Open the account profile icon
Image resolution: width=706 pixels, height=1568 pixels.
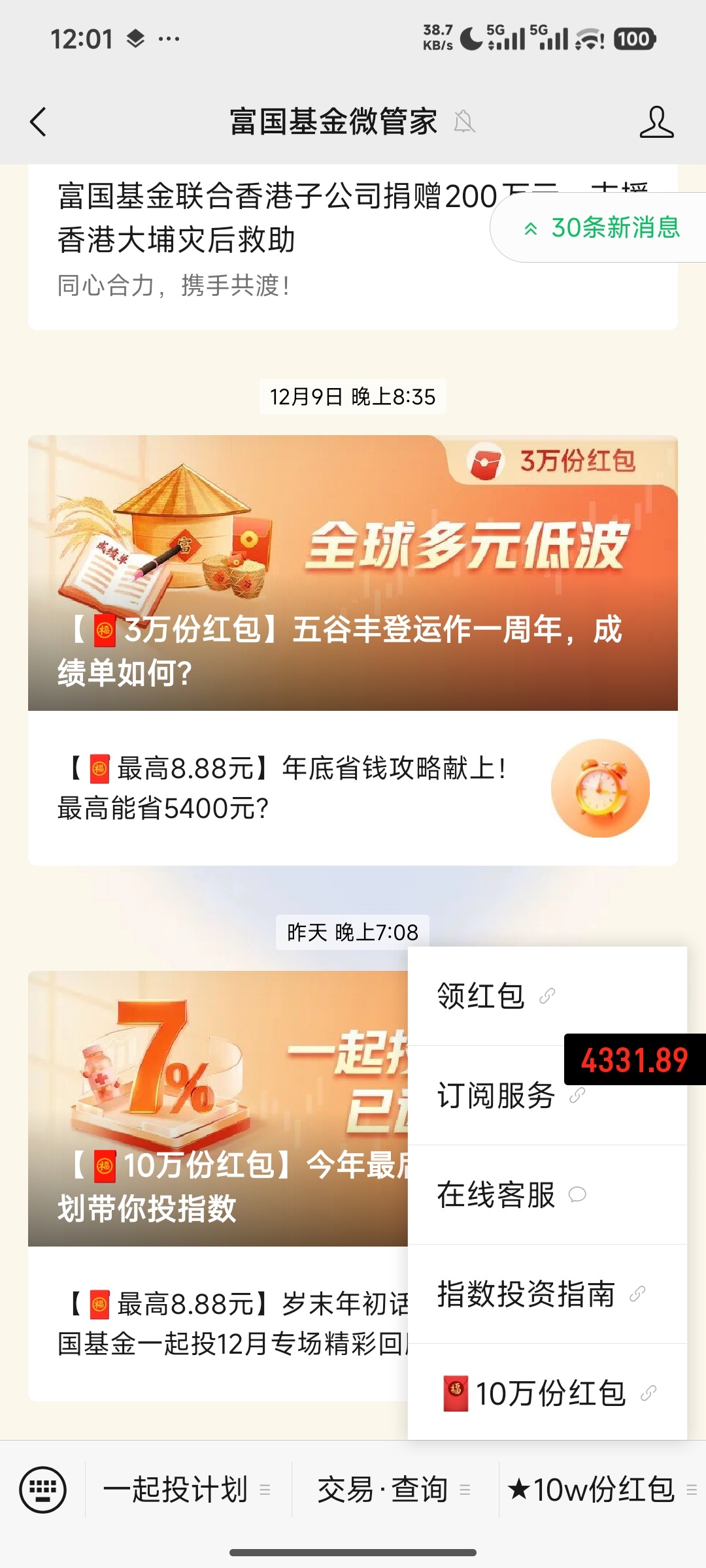pyautogui.click(x=656, y=122)
